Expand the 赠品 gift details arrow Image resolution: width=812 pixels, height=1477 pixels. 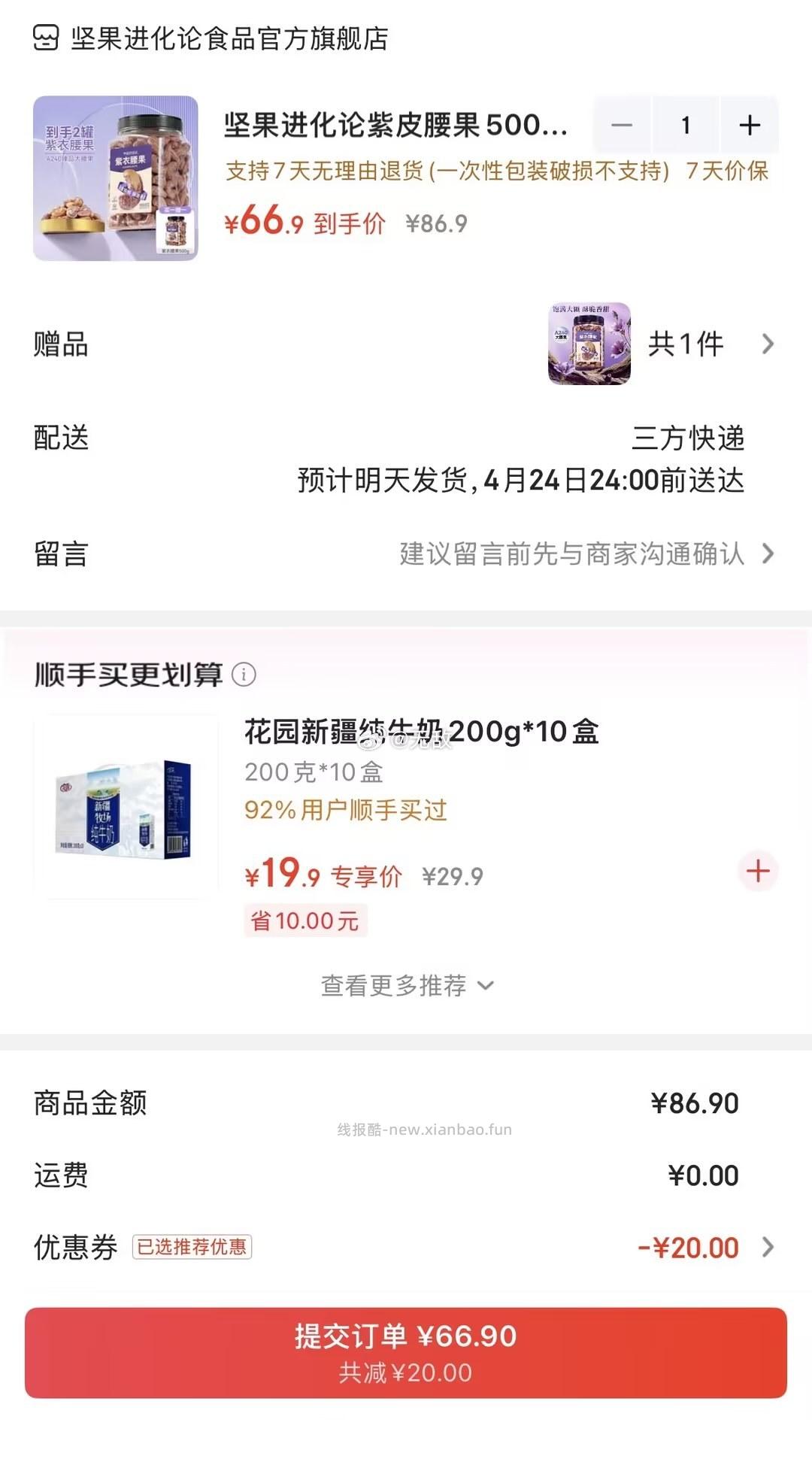(768, 344)
